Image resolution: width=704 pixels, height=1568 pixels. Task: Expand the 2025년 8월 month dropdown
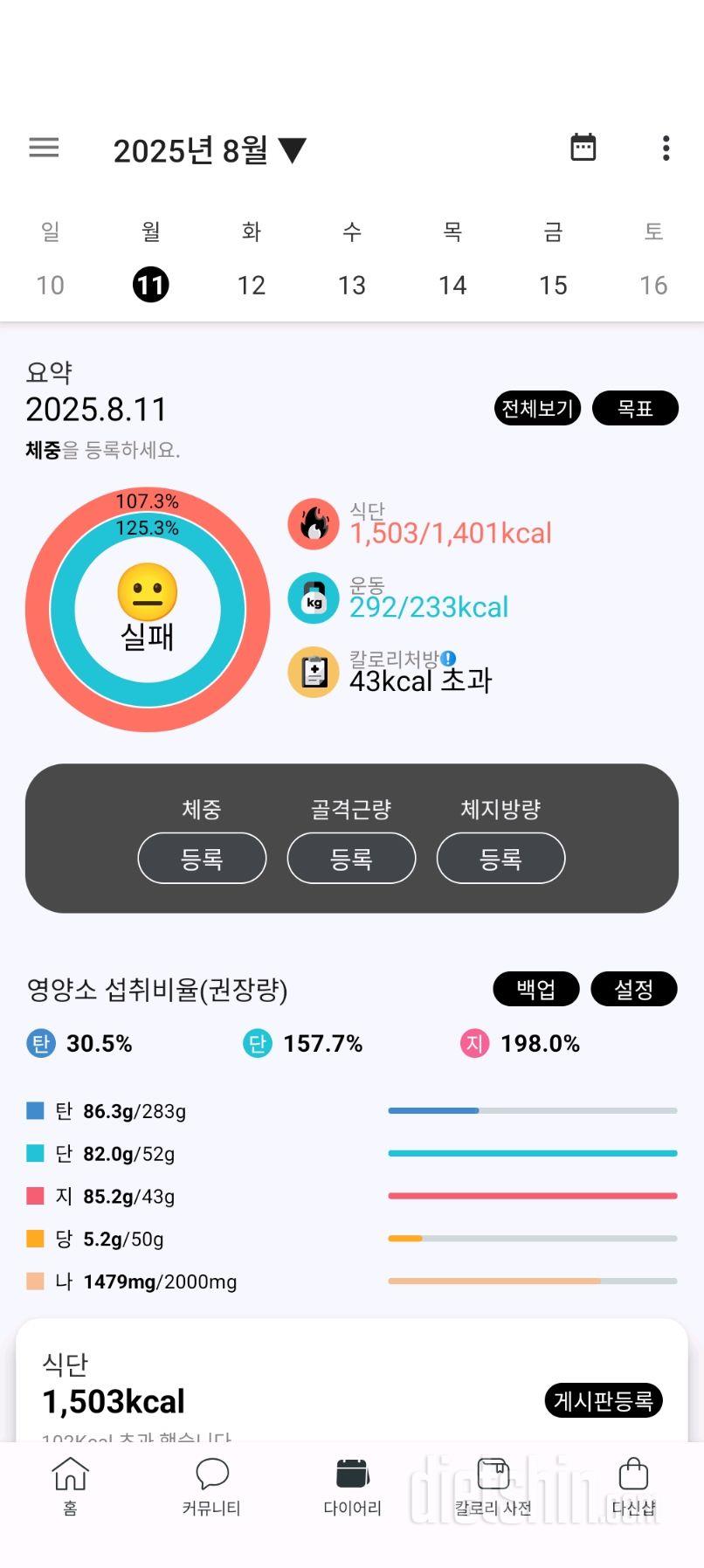tap(210, 150)
